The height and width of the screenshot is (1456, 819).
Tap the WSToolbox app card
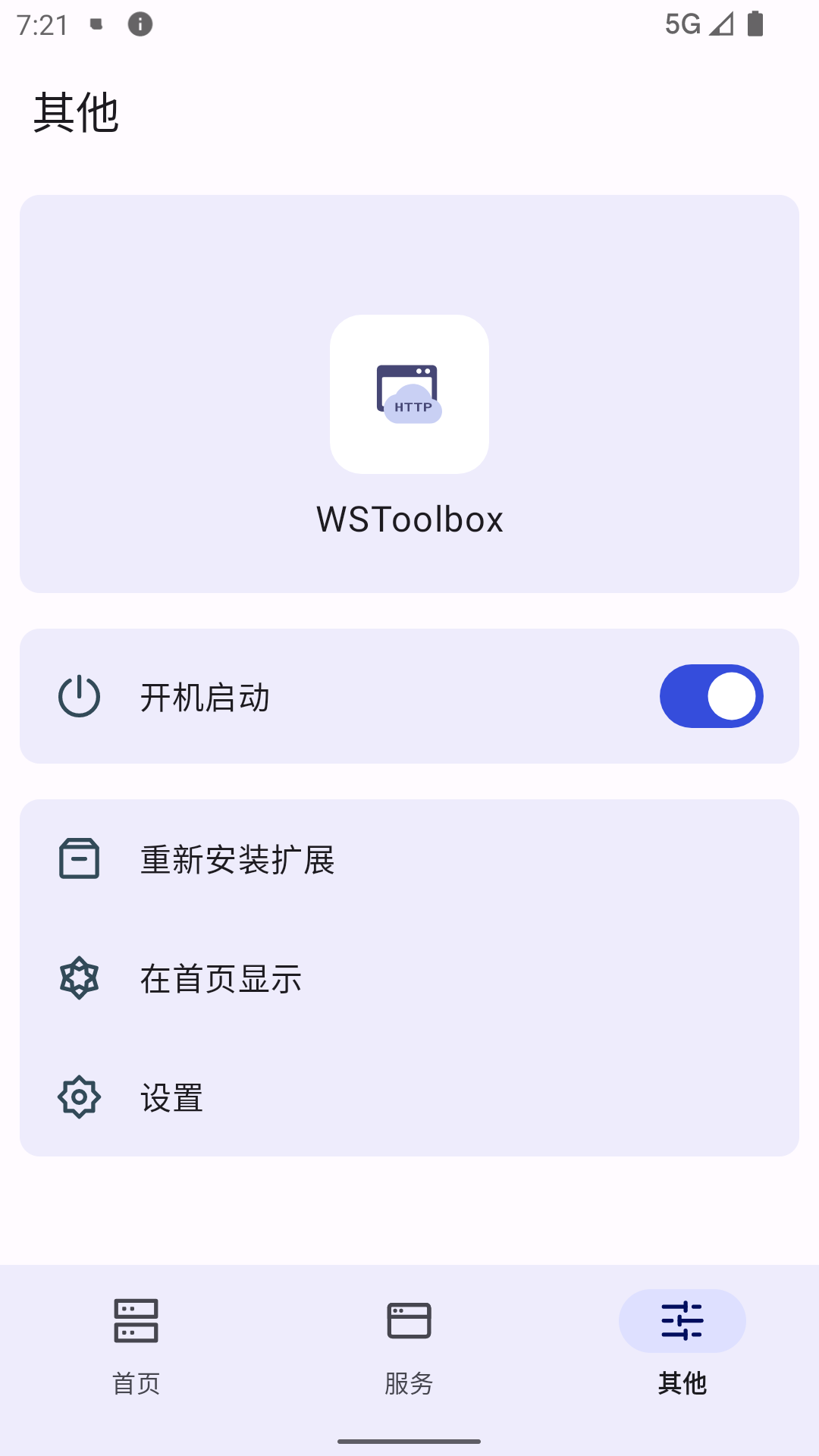pos(409,394)
